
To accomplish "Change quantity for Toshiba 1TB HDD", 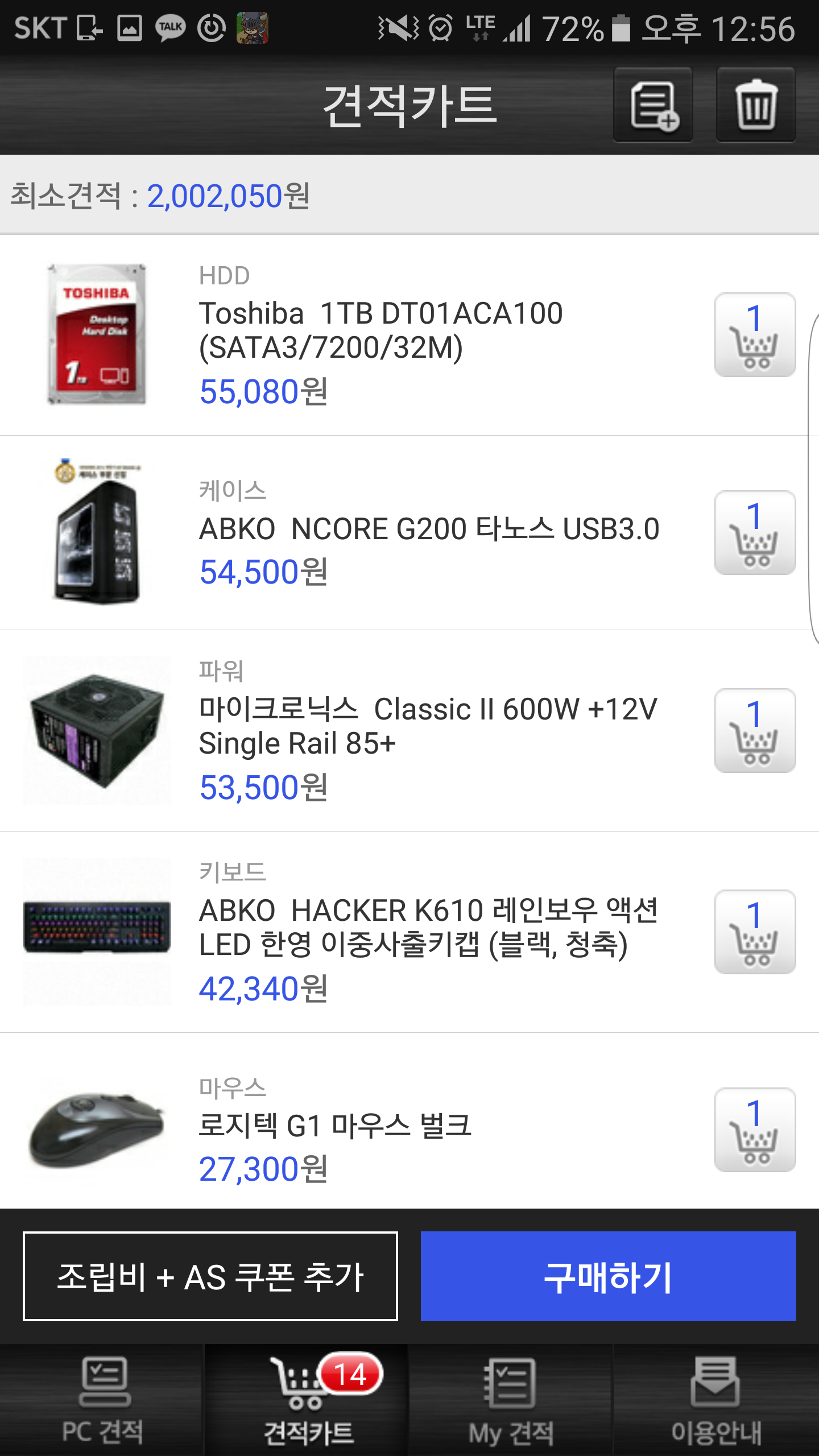I will coord(755,335).
